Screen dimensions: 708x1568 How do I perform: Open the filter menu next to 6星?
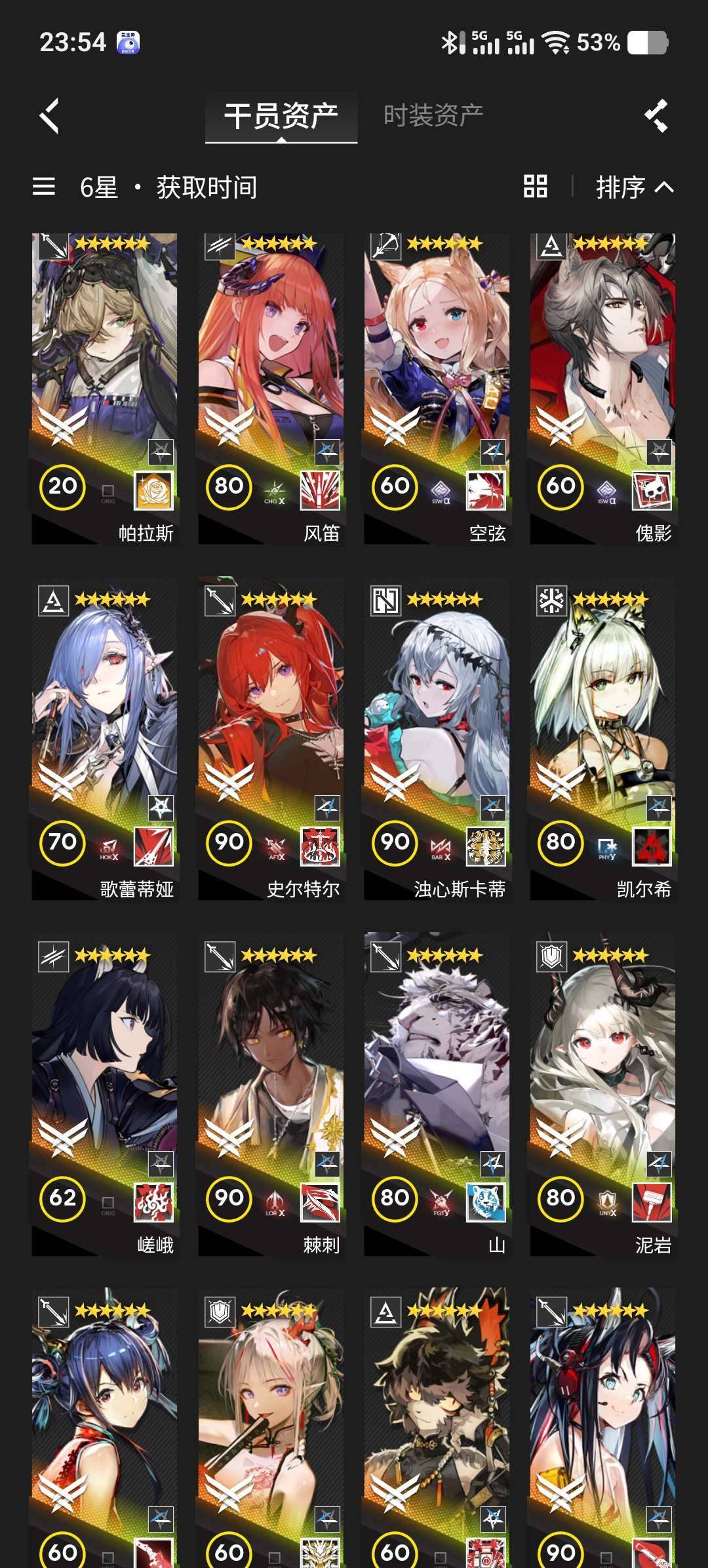pyautogui.click(x=44, y=187)
